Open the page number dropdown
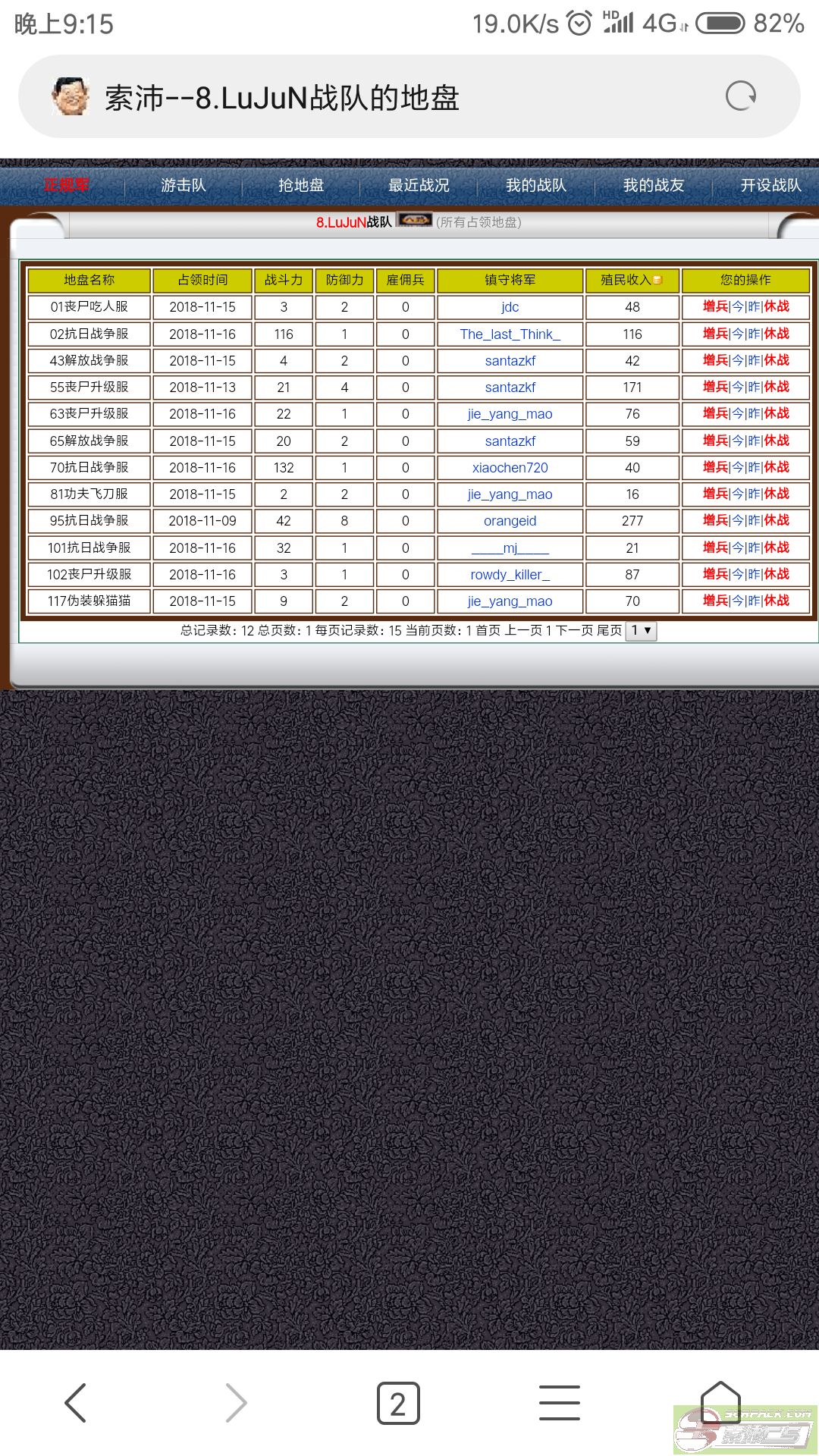This screenshot has height=1456, width=819. pos(641,630)
